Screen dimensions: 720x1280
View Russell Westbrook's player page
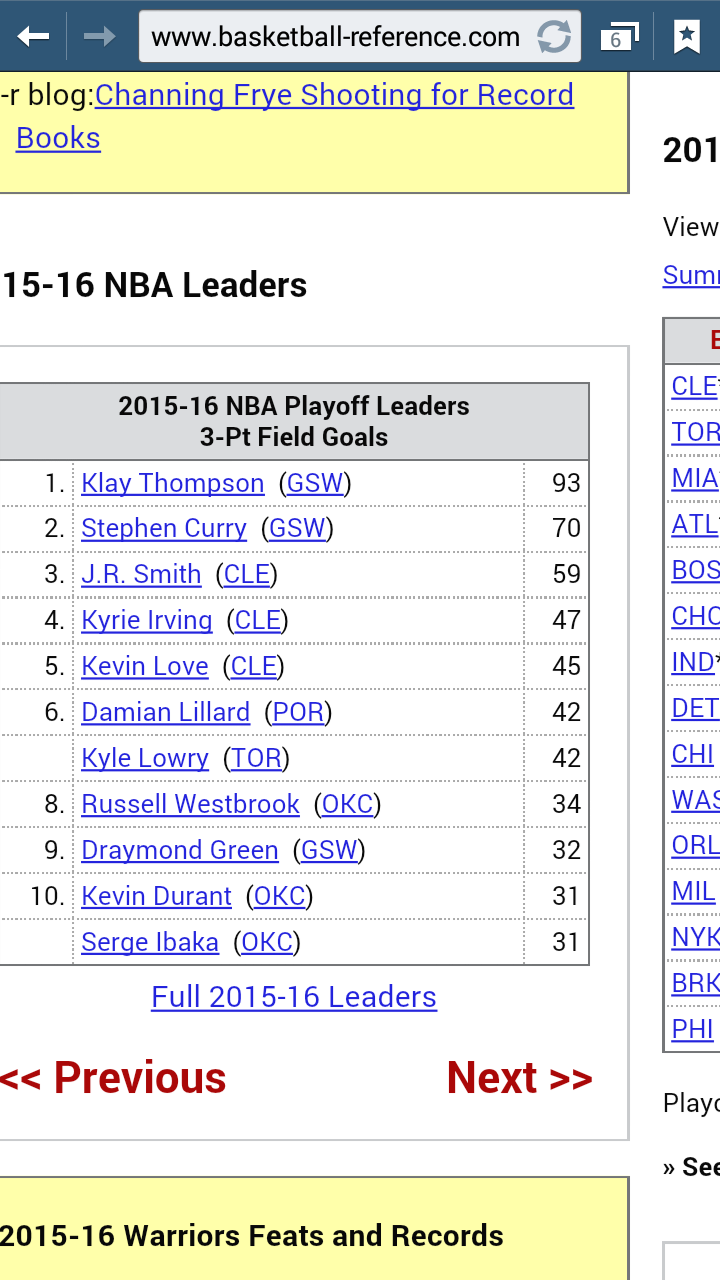pyautogui.click(x=191, y=804)
